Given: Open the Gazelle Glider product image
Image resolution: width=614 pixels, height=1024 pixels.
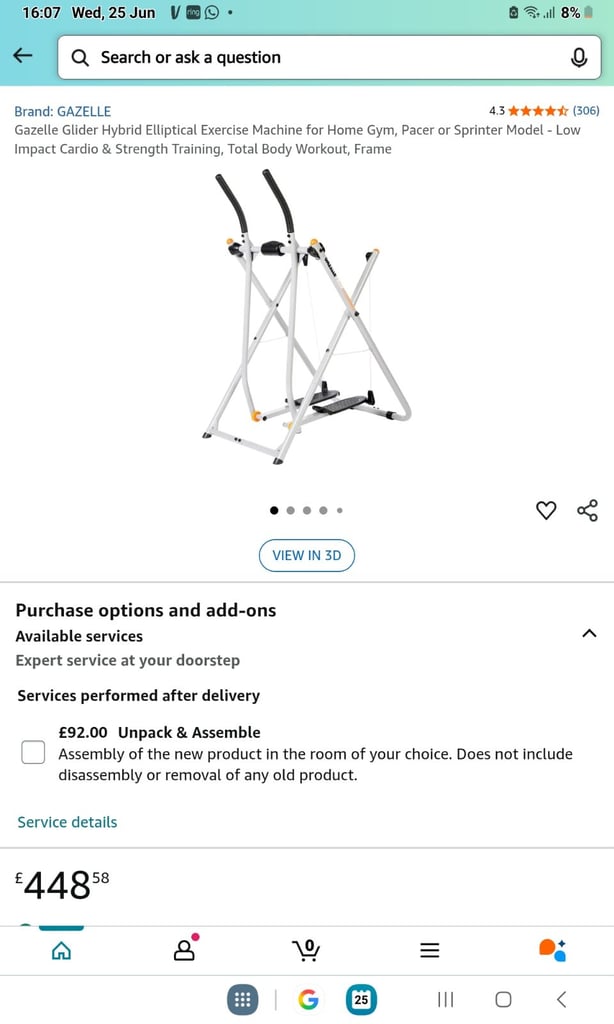Looking at the screenshot, I should [x=306, y=317].
